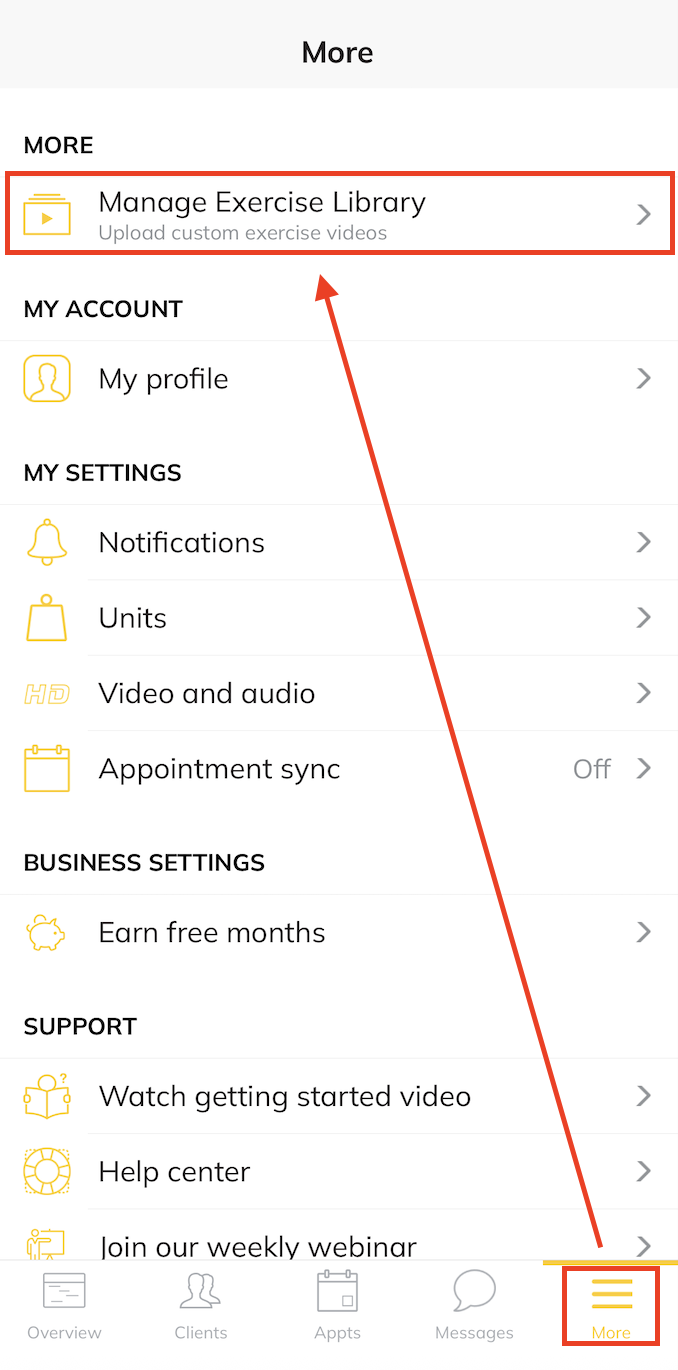Select the More tab
The image size is (678, 1370).
(x=611, y=1306)
